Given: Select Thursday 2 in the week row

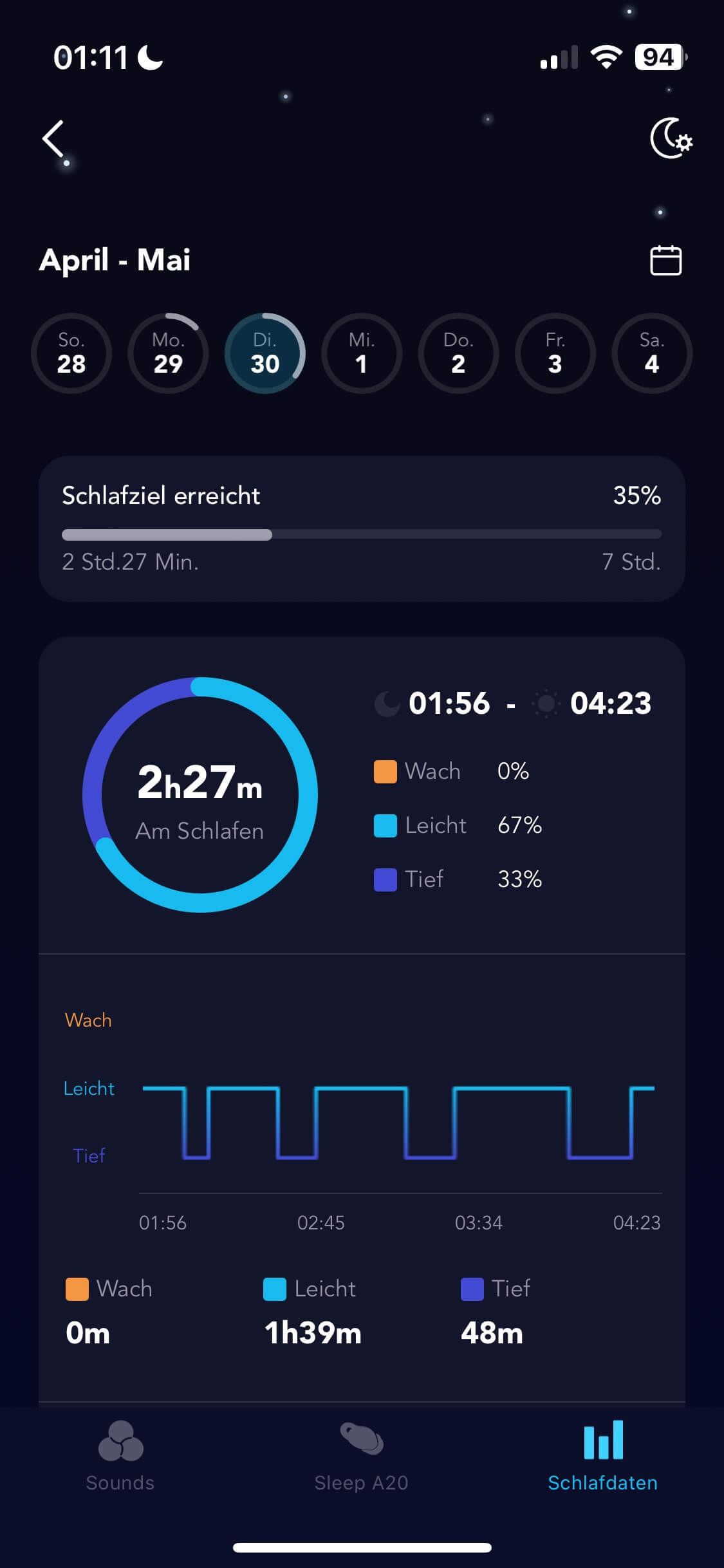Looking at the screenshot, I should pos(458,353).
